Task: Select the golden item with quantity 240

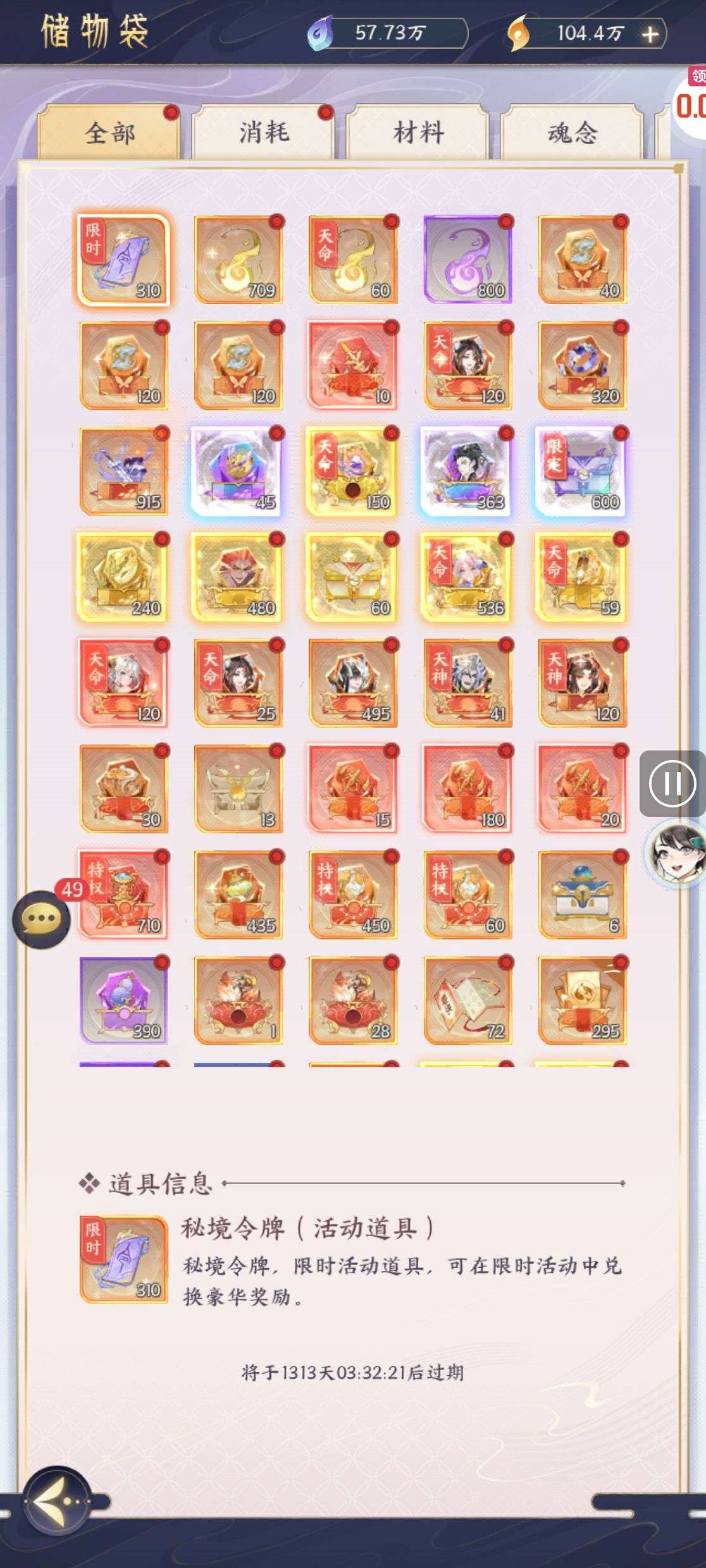Action: tap(123, 577)
